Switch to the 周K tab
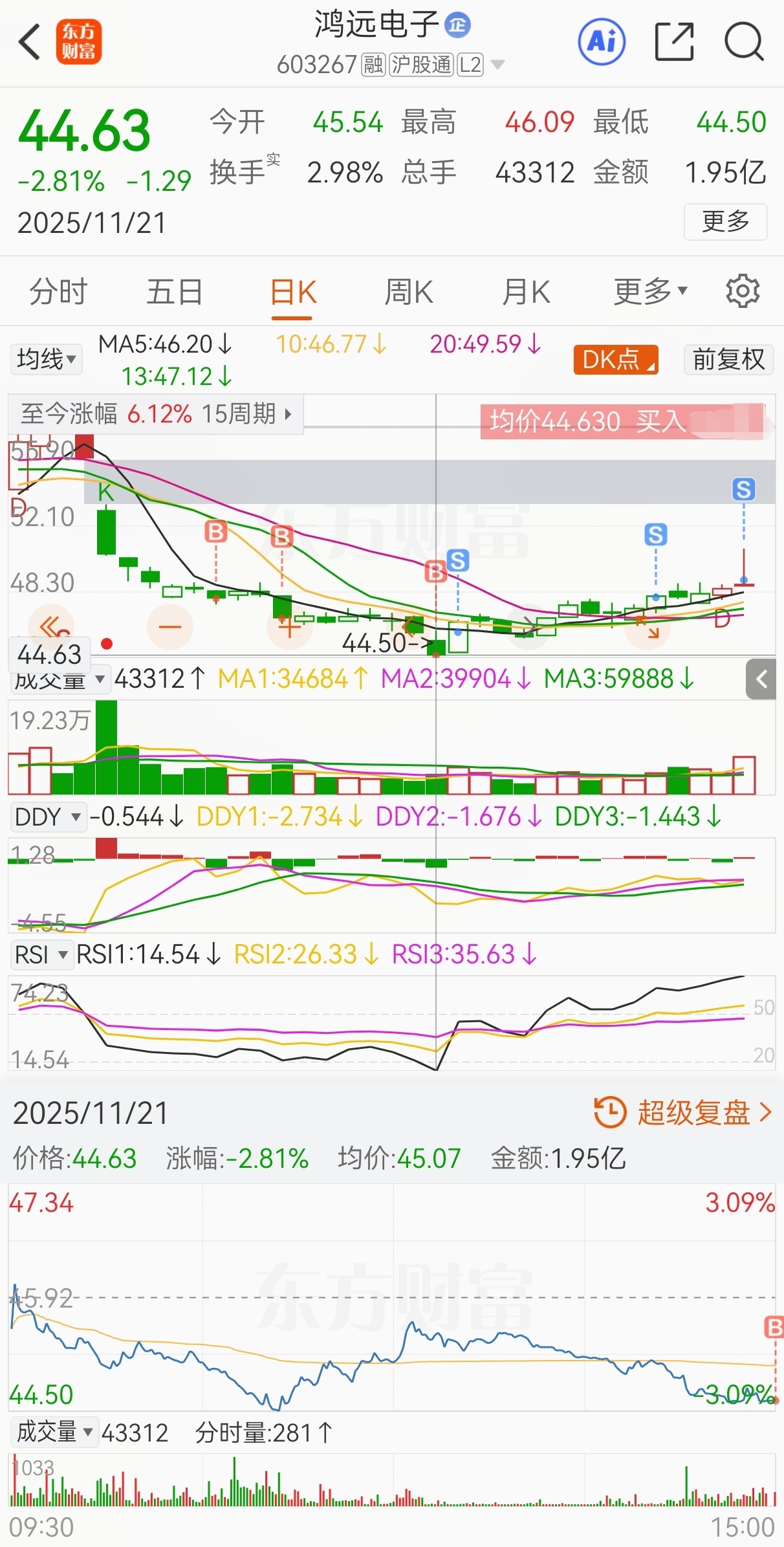Viewport: 784px width, 1547px height. click(408, 292)
